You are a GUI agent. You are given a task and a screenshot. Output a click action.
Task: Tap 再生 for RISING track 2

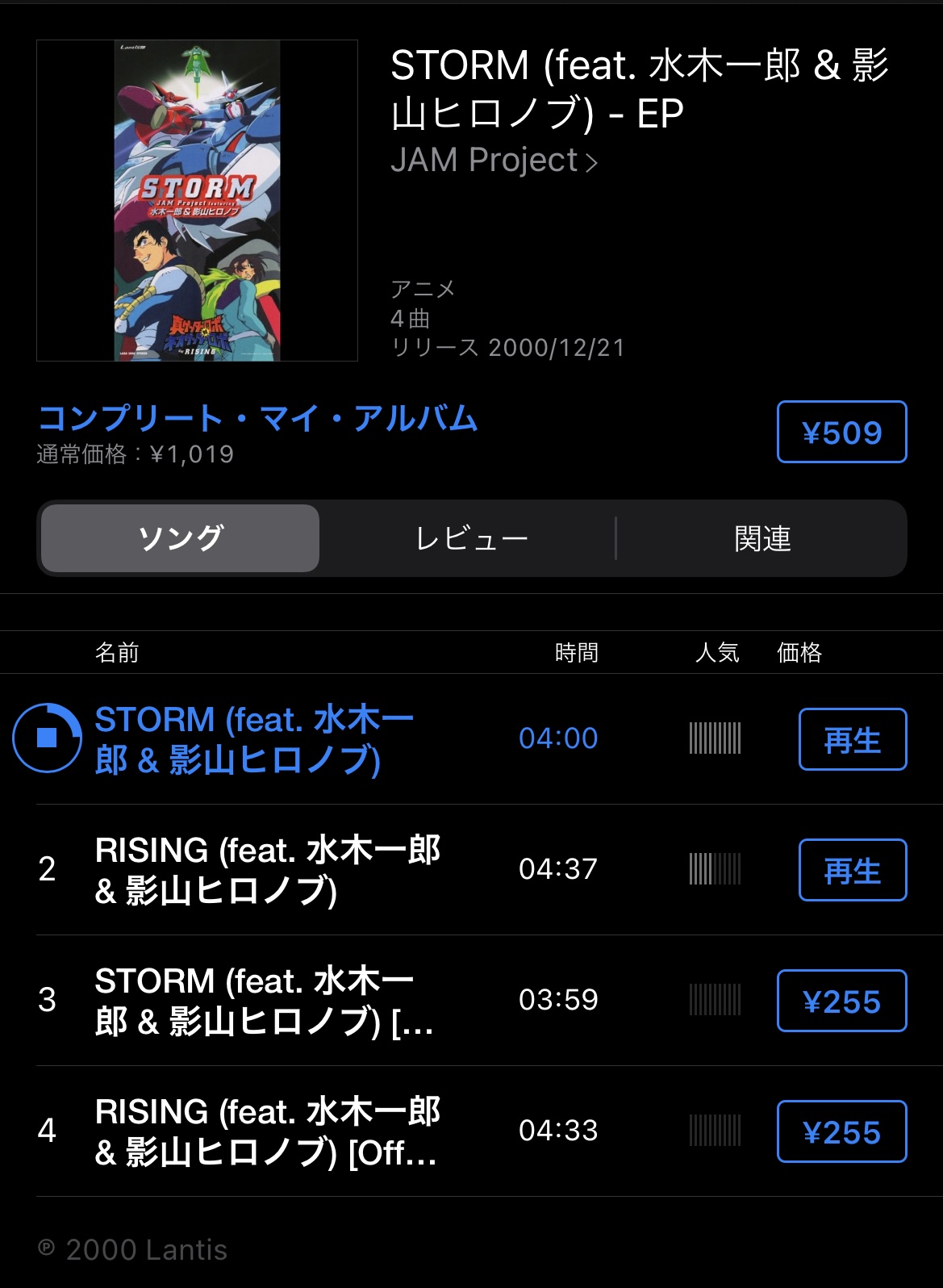[x=853, y=870]
